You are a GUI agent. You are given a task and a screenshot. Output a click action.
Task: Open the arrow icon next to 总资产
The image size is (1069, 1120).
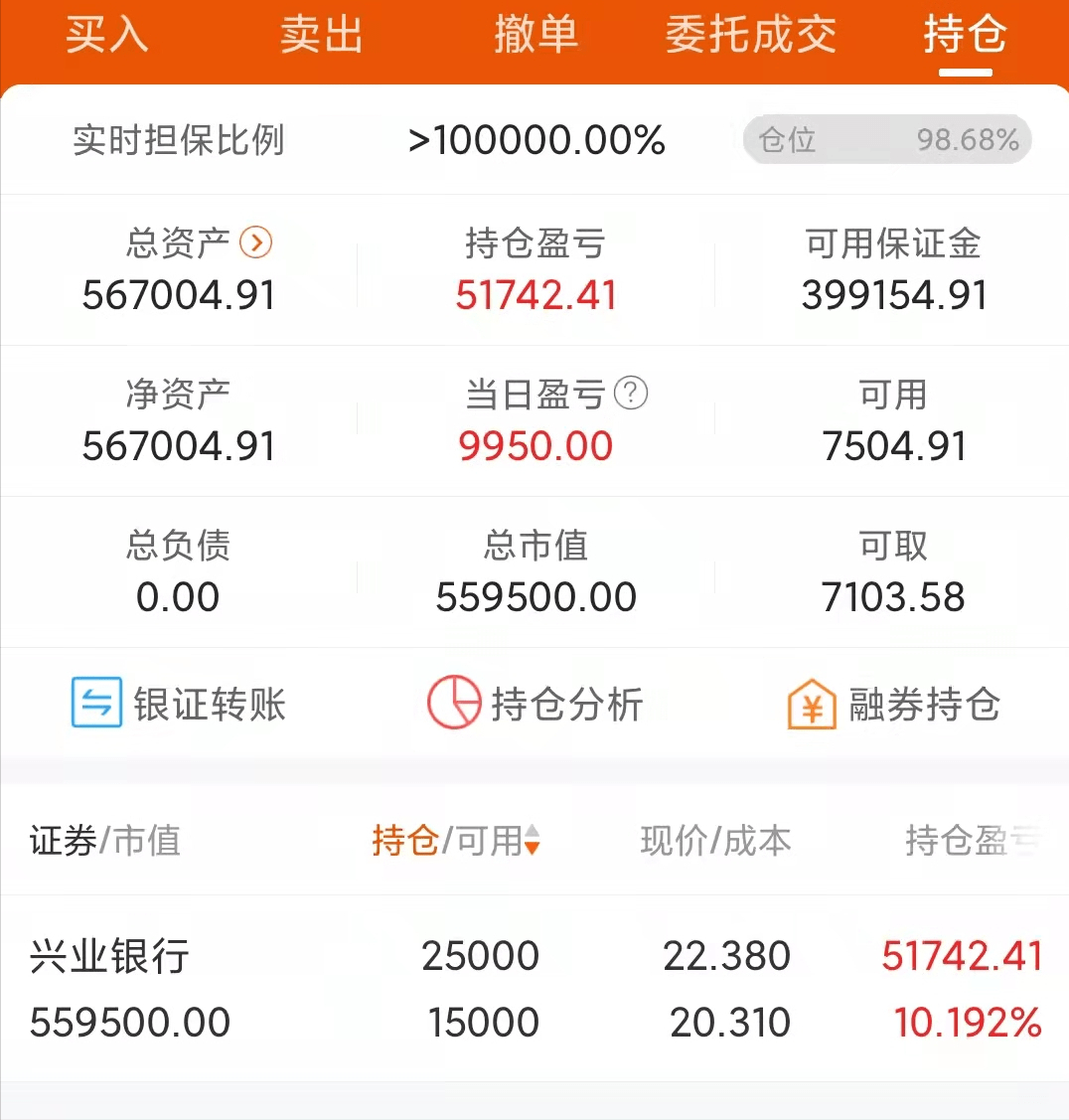pos(256,242)
